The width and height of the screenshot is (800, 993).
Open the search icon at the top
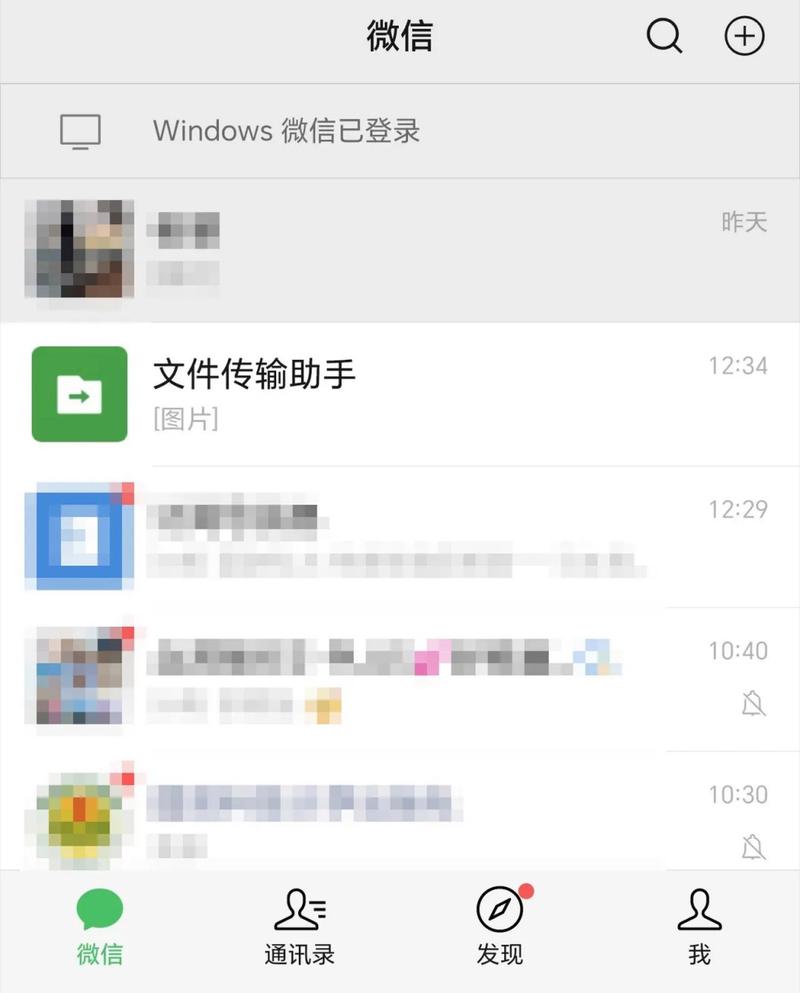click(x=663, y=36)
